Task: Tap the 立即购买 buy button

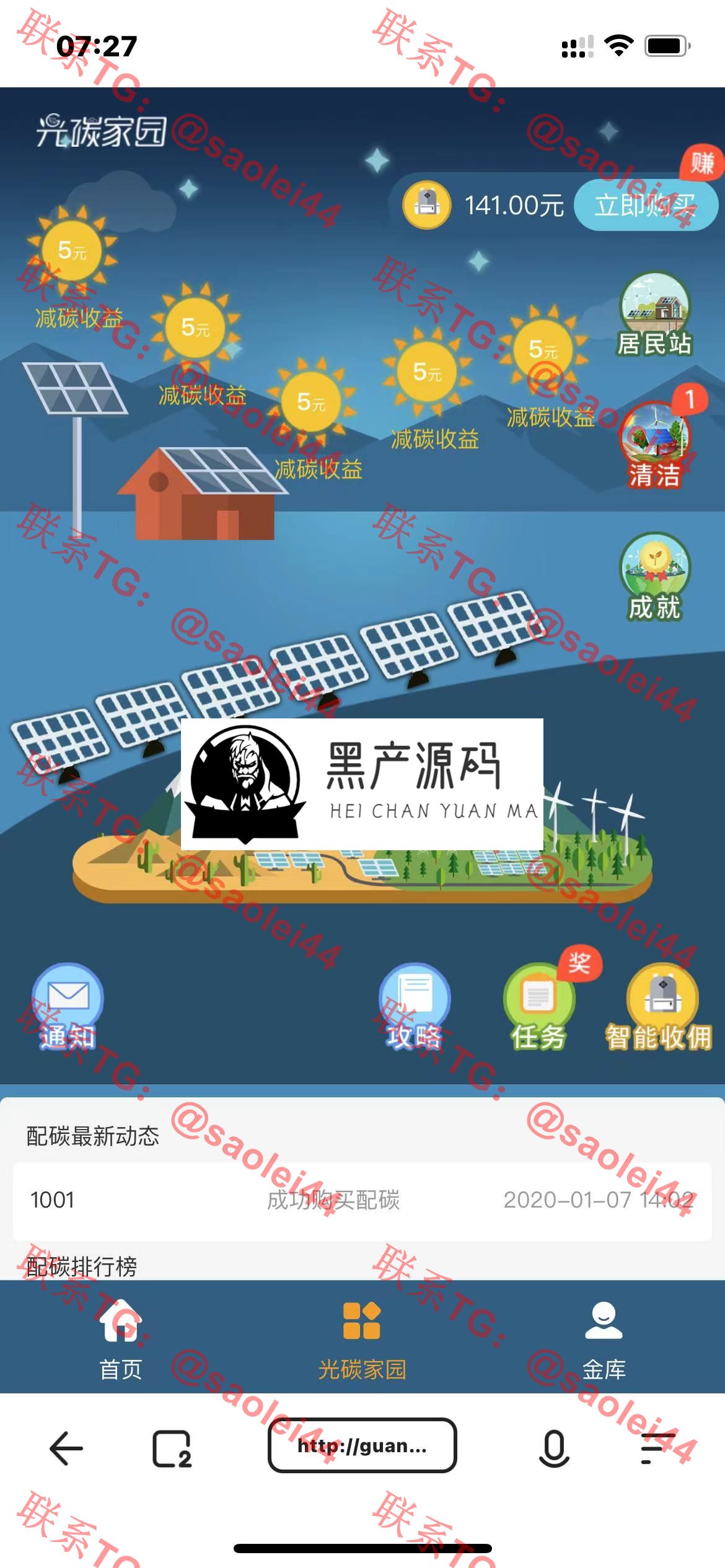Action: 646,205
